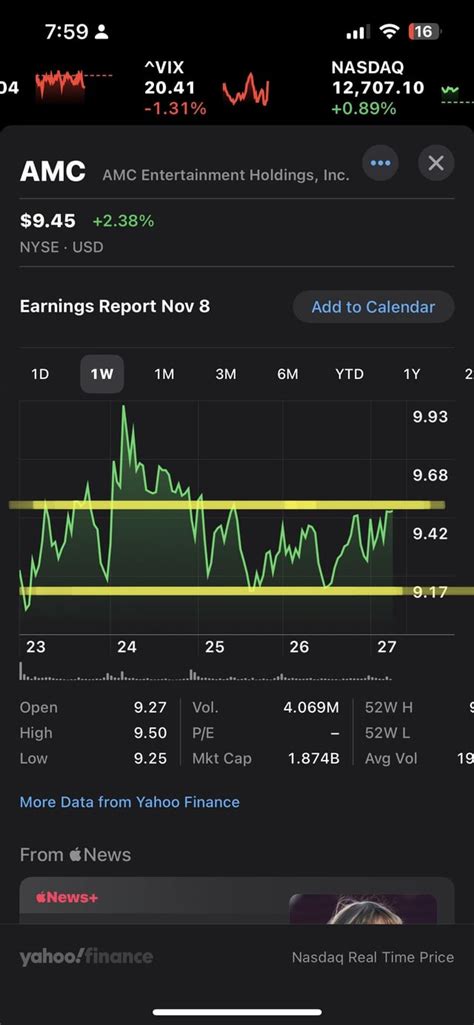Switch chart to 1M range

click(x=164, y=374)
